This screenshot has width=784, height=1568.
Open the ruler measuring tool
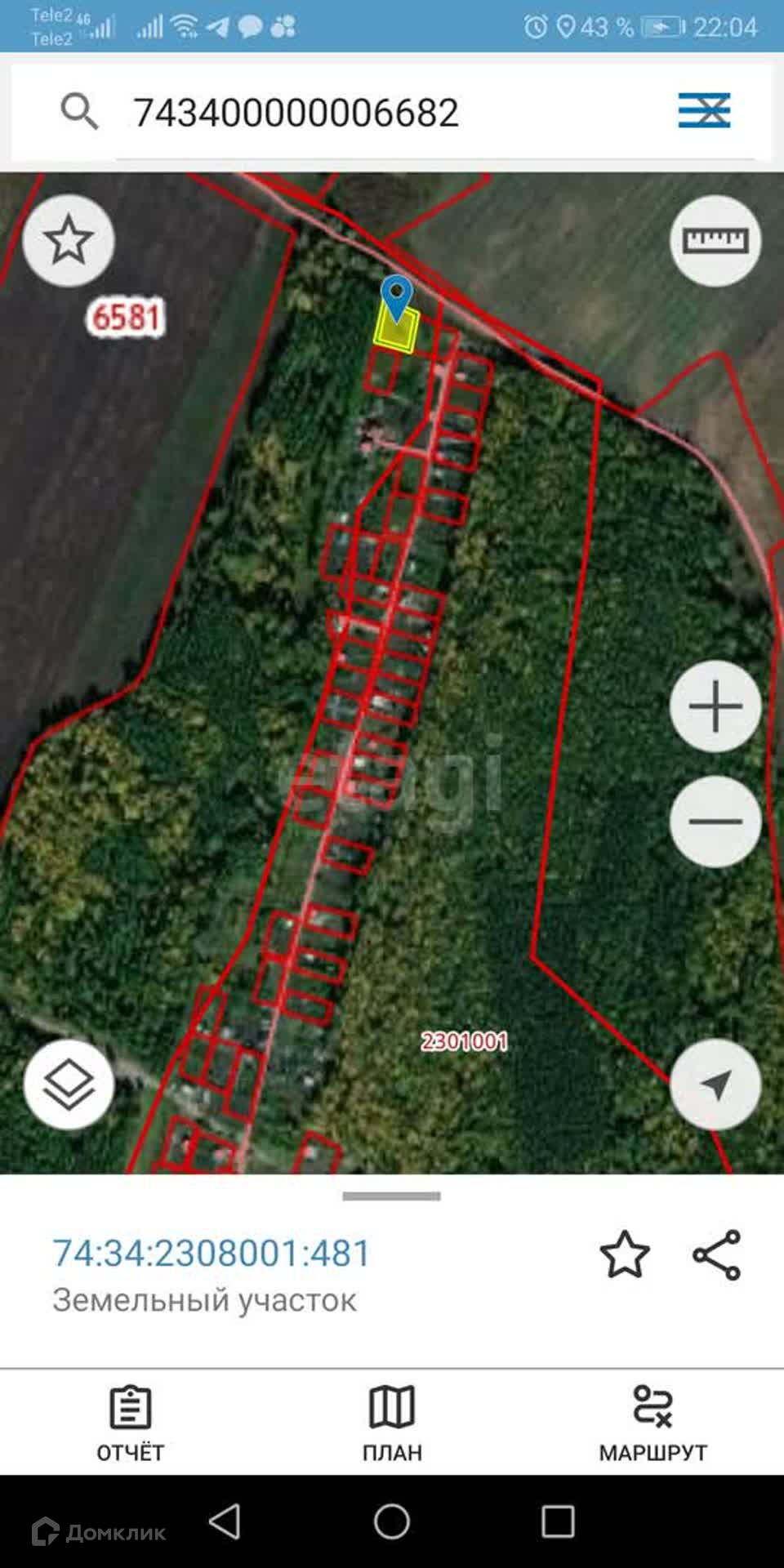715,241
